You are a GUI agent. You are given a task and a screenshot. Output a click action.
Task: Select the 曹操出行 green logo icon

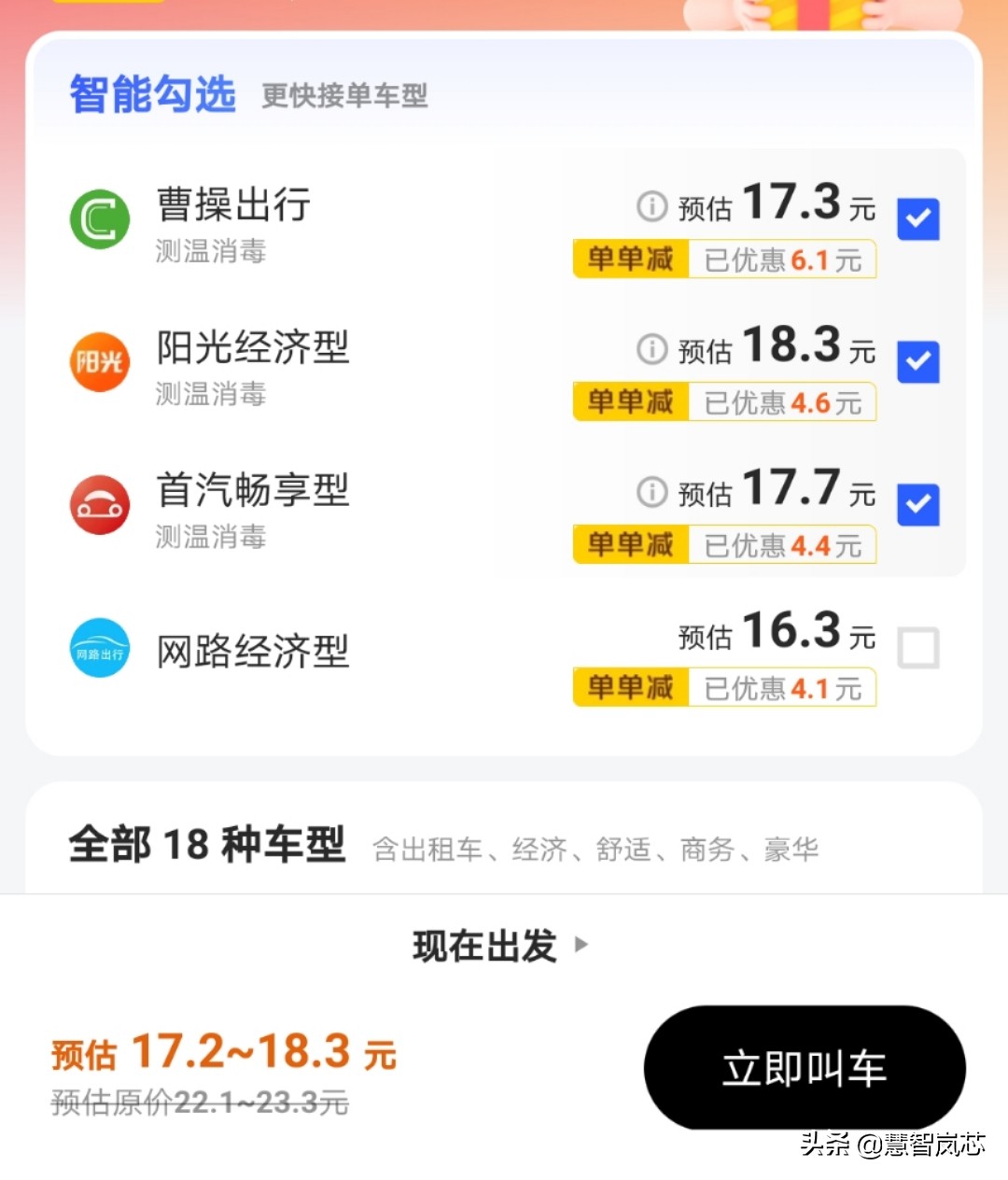click(x=100, y=218)
